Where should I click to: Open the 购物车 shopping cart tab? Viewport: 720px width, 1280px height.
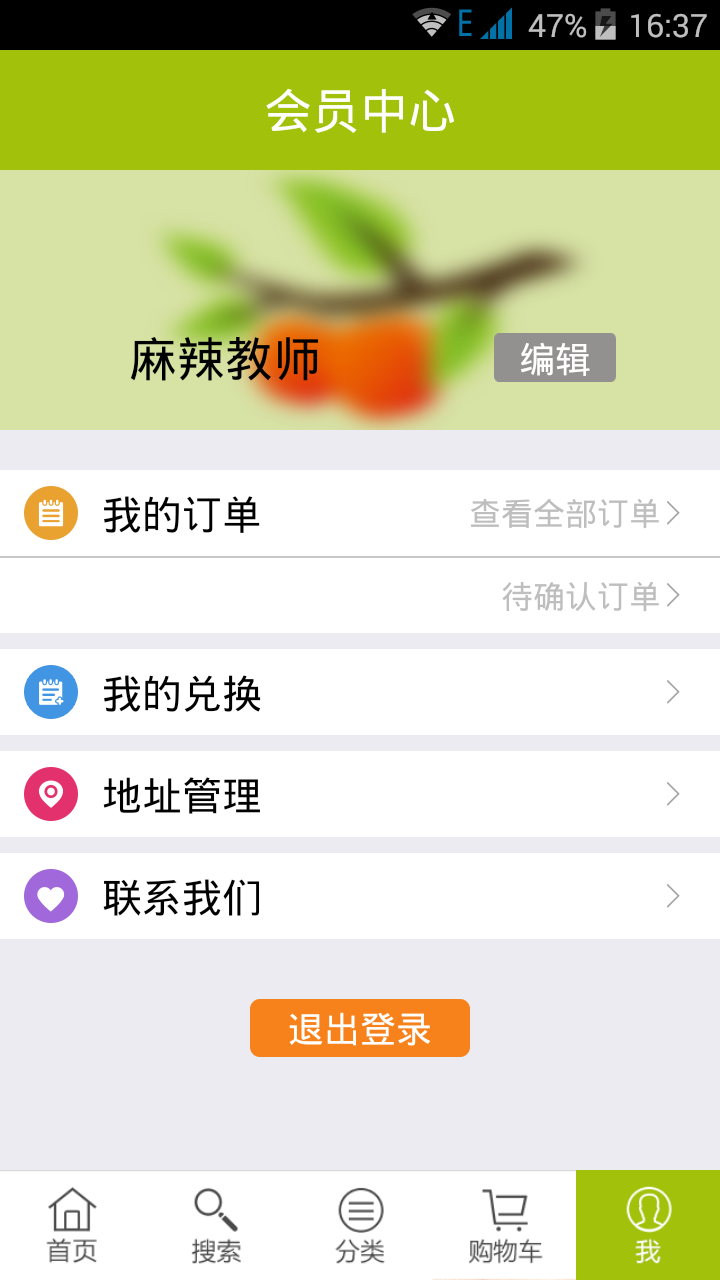pos(504,1226)
